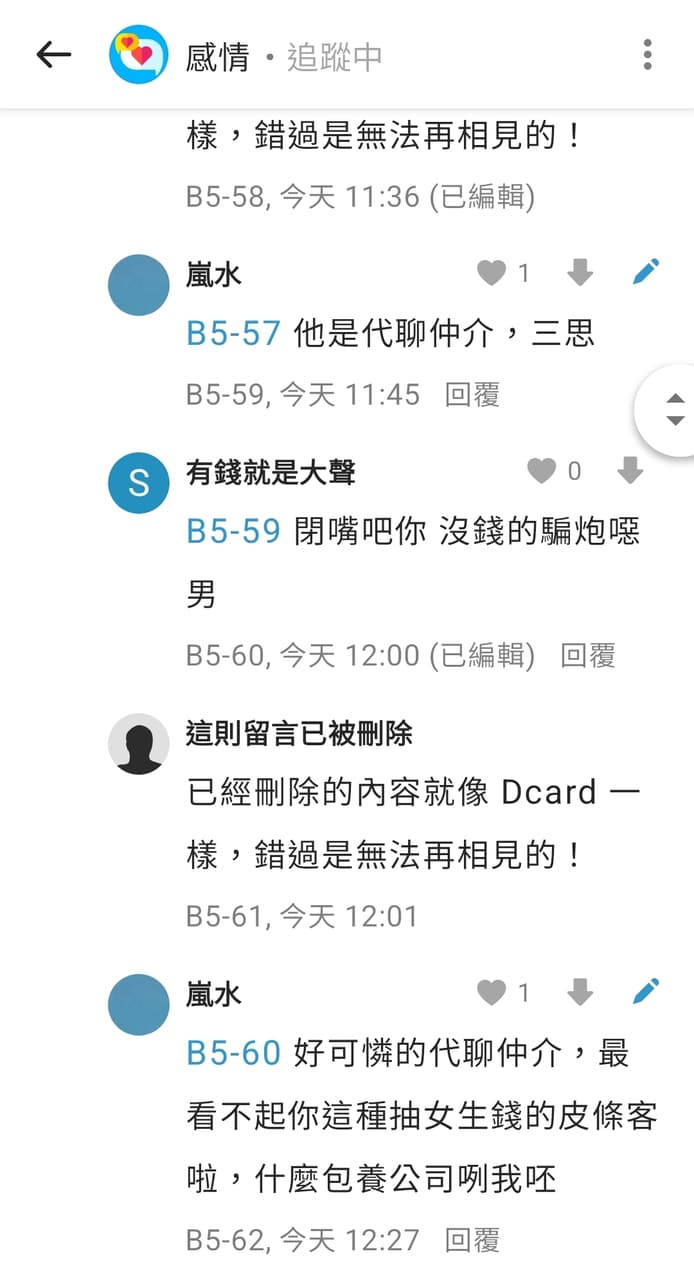Tap the down arrow on comment B5-59
Image resolution: width=694 pixels, height=1279 pixels.
pyautogui.click(x=580, y=272)
